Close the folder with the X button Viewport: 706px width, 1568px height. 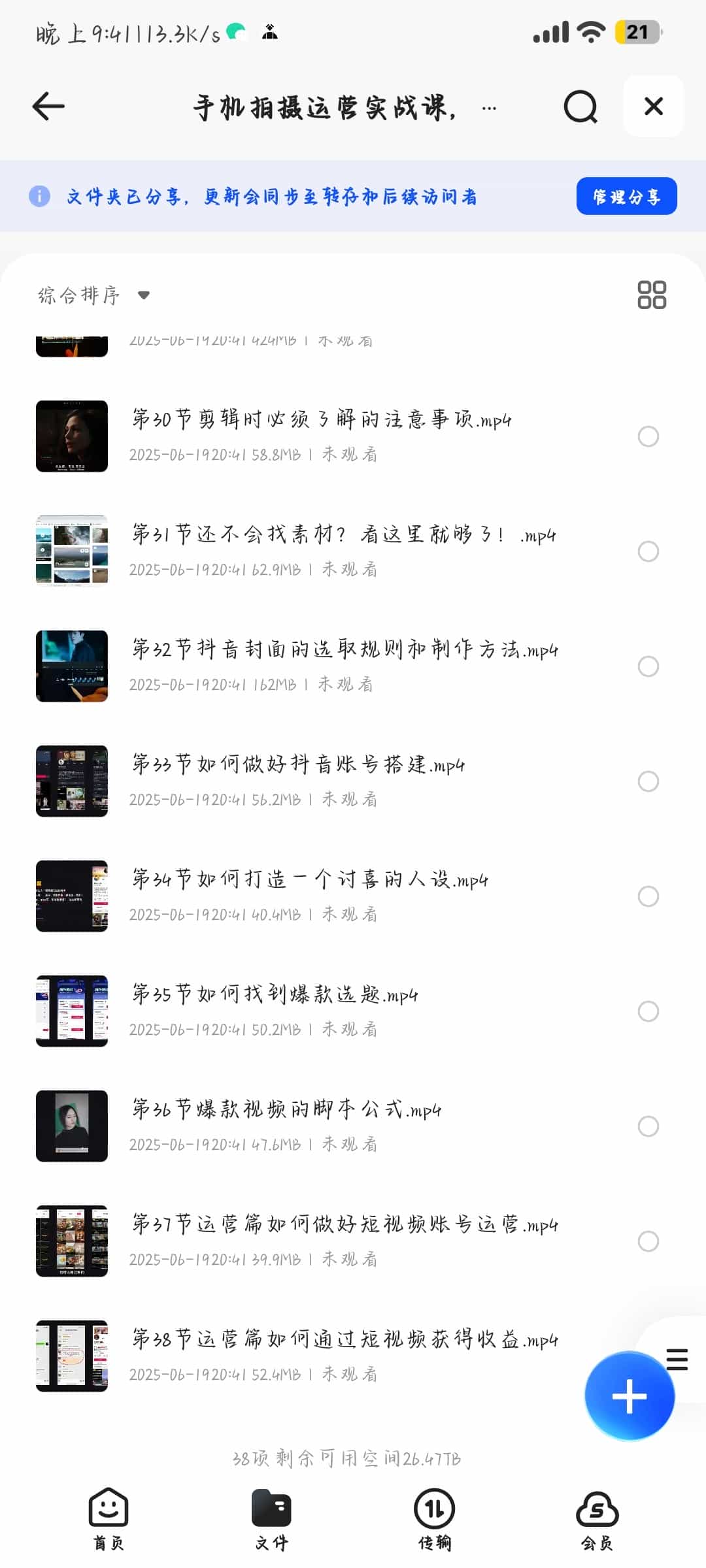(x=653, y=106)
